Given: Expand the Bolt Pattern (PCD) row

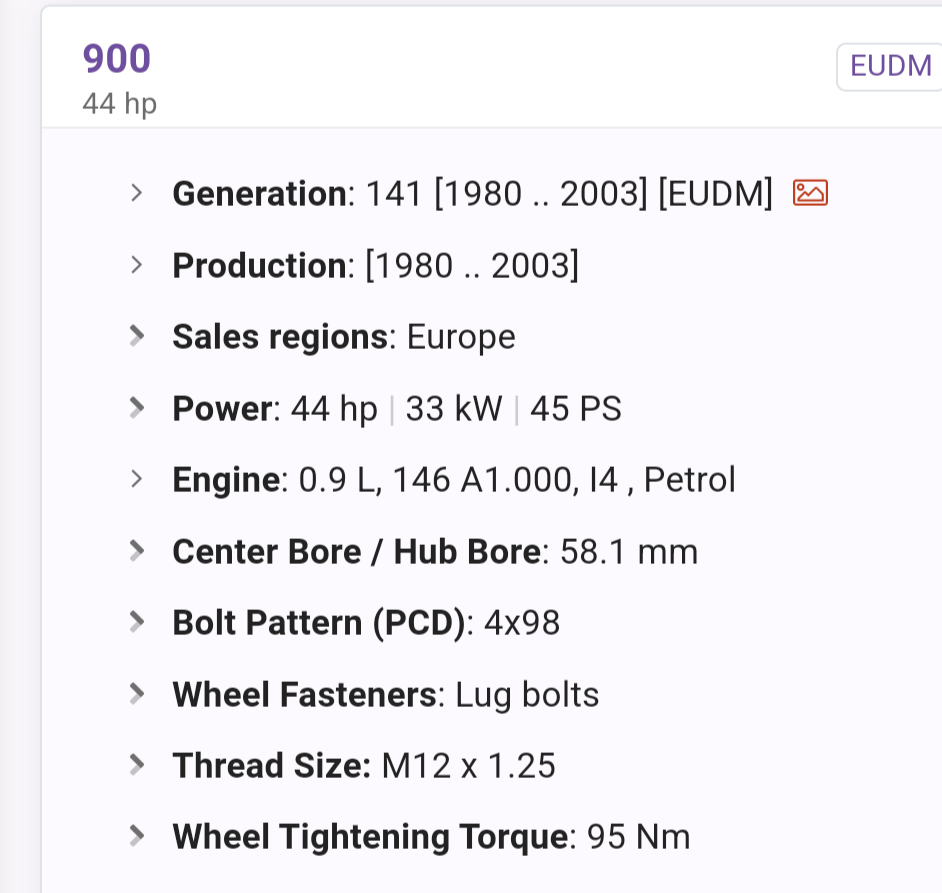Looking at the screenshot, I should coord(138,622).
